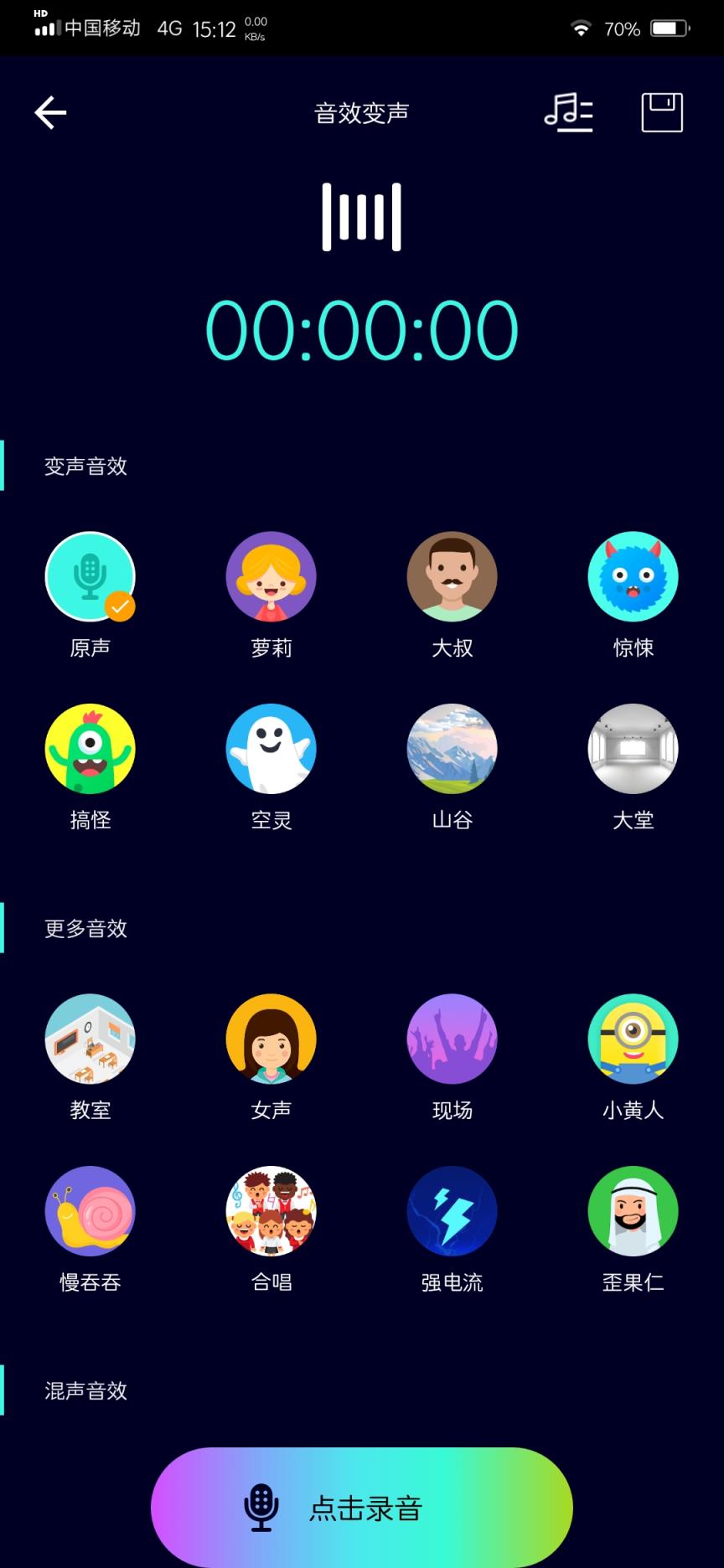The width and height of the screenshot is (724, 1568).
Task: Select the 合唱 chorus voice effect
Action: coord(271,1211)
